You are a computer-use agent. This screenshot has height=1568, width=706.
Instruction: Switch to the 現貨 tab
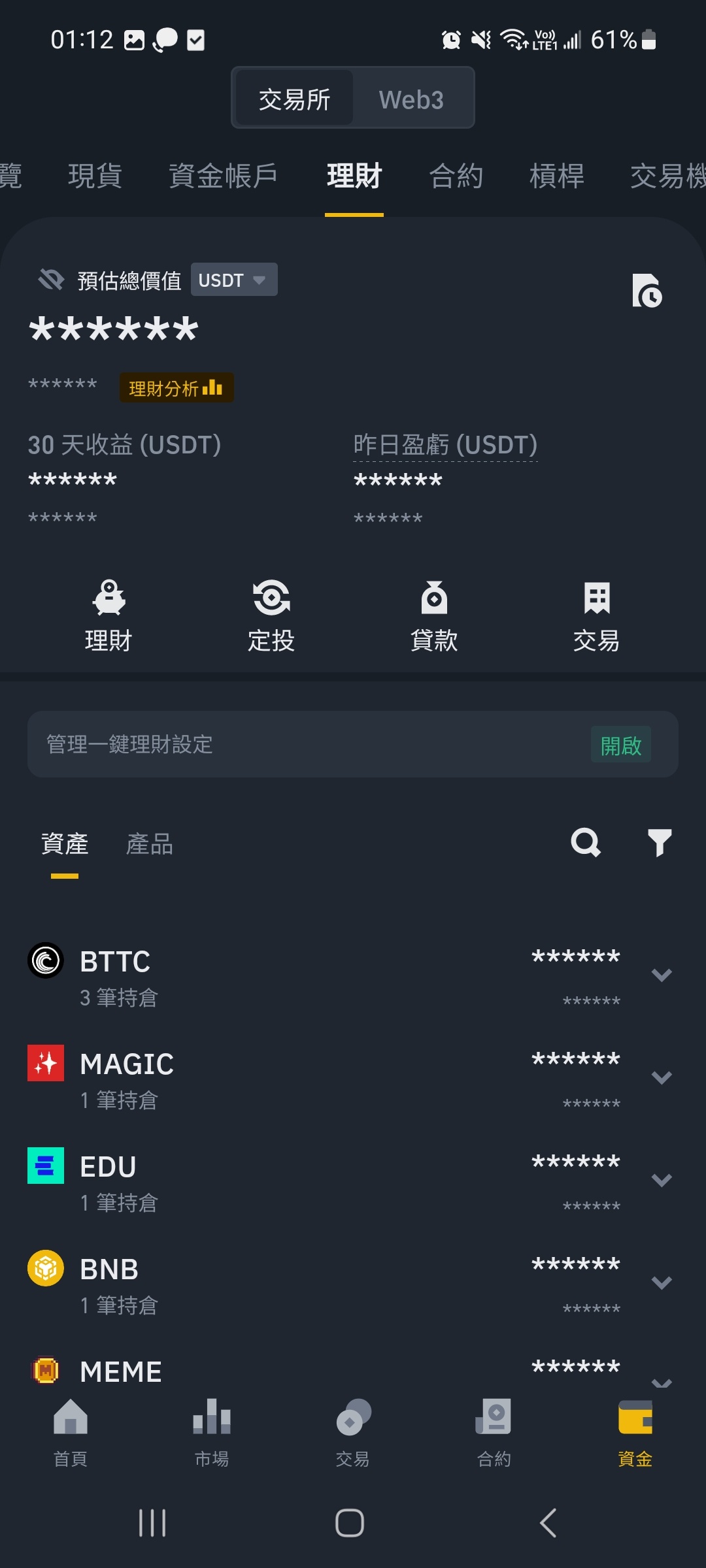[x=95, y=176]
